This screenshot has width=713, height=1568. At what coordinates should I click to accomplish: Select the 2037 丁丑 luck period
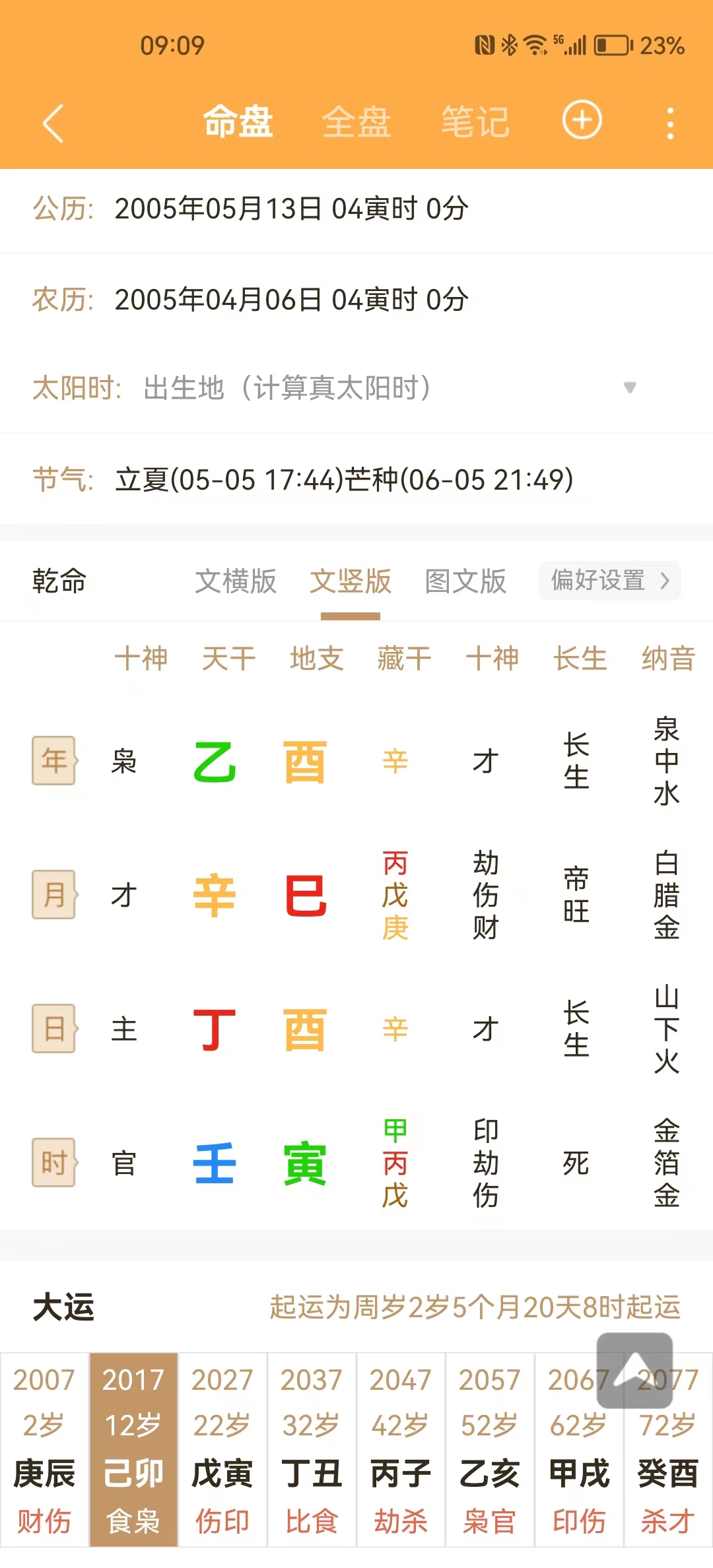click(x=312, y=1450)
